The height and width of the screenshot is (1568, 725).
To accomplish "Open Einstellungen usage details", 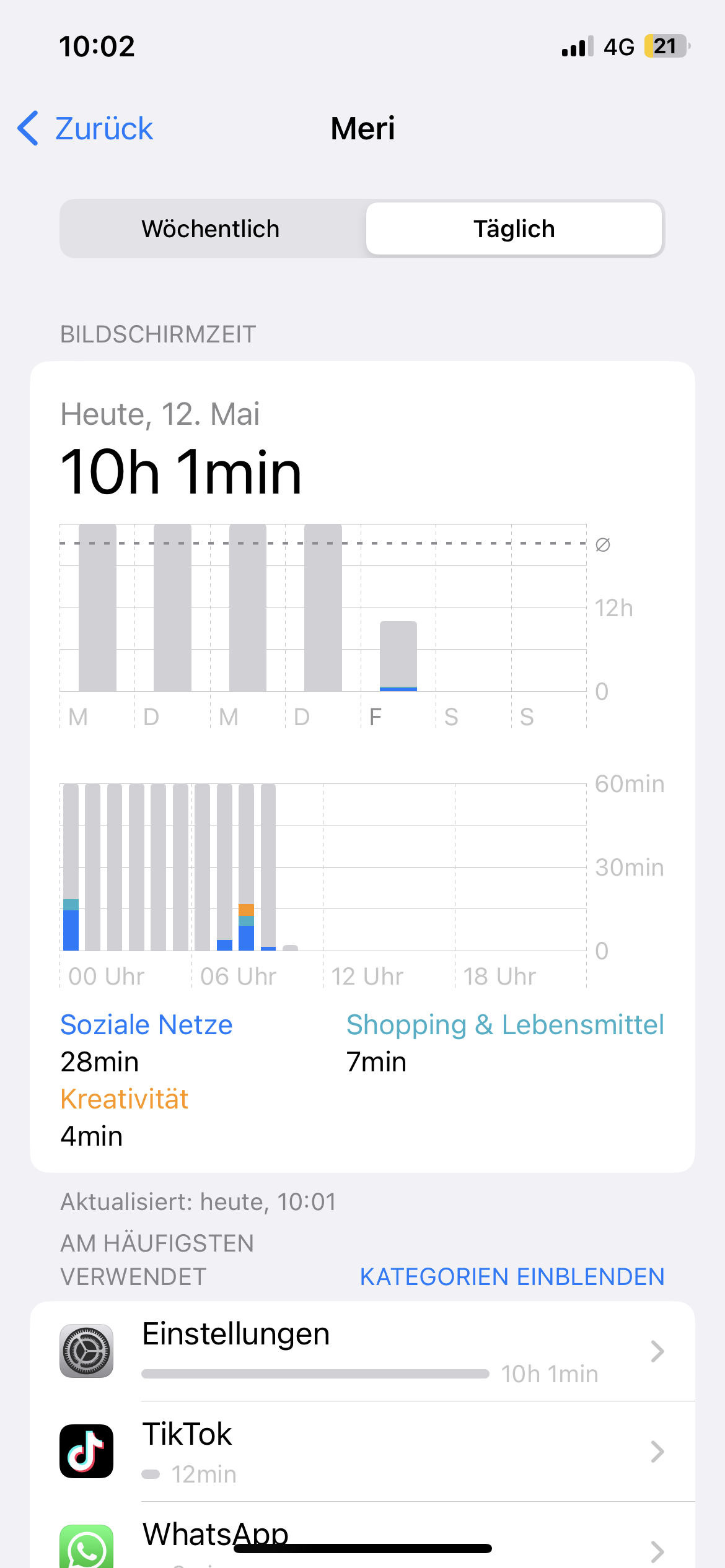I will pyautogui.click(x=362, y=1351).
